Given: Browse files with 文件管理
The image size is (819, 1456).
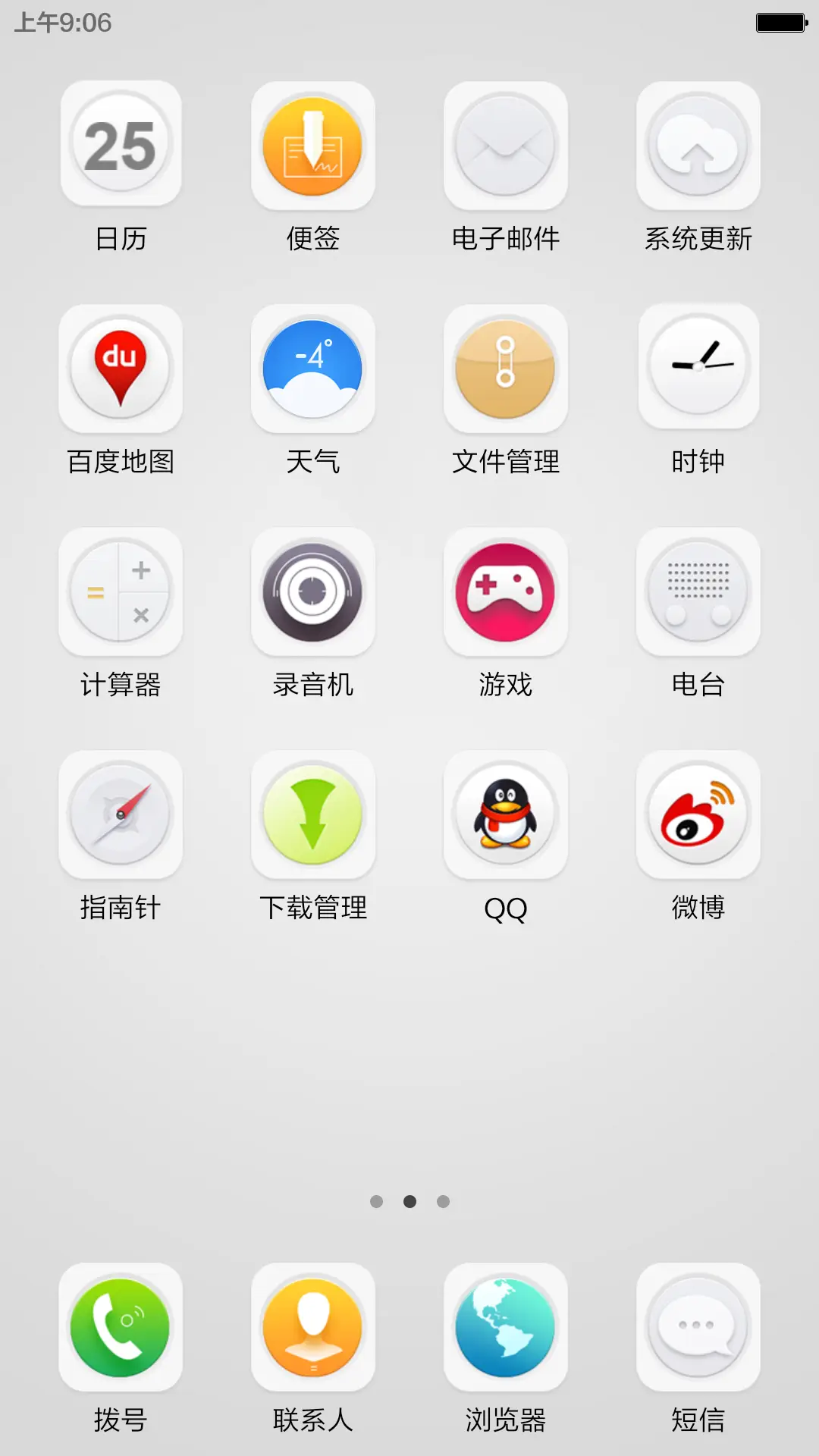Looking at the screenshot, I should coord(506,369).
